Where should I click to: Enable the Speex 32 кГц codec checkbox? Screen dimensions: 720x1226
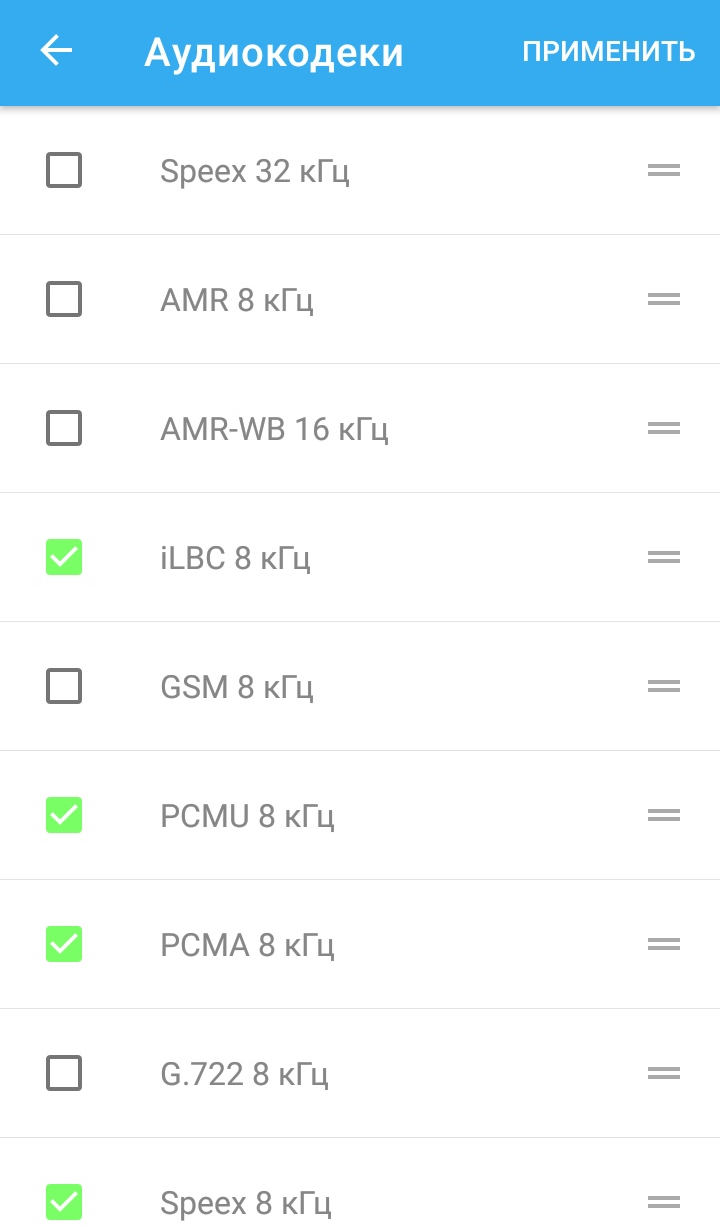[64, 171]
